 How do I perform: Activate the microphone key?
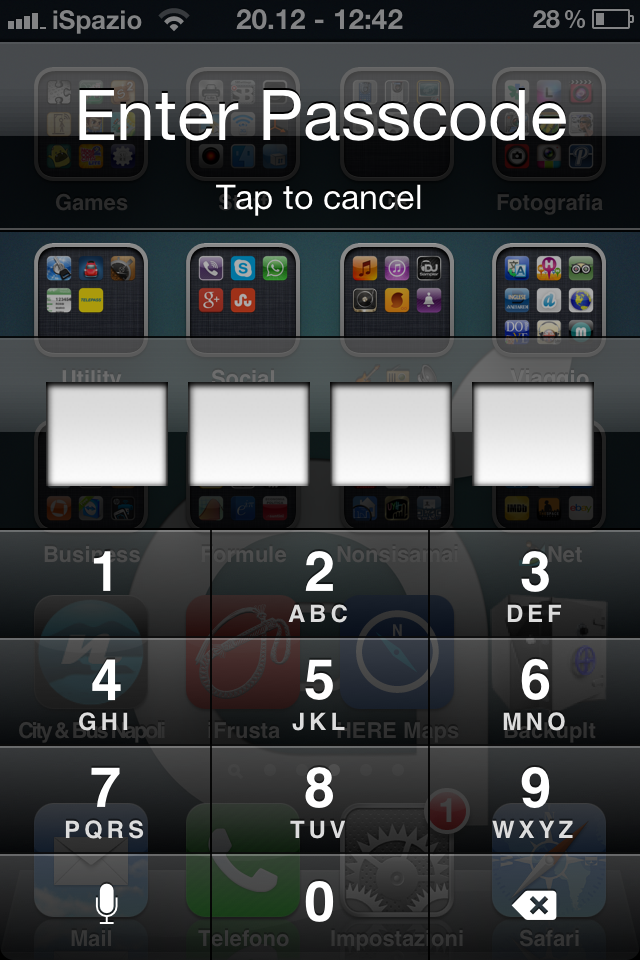tap(105, 906)
